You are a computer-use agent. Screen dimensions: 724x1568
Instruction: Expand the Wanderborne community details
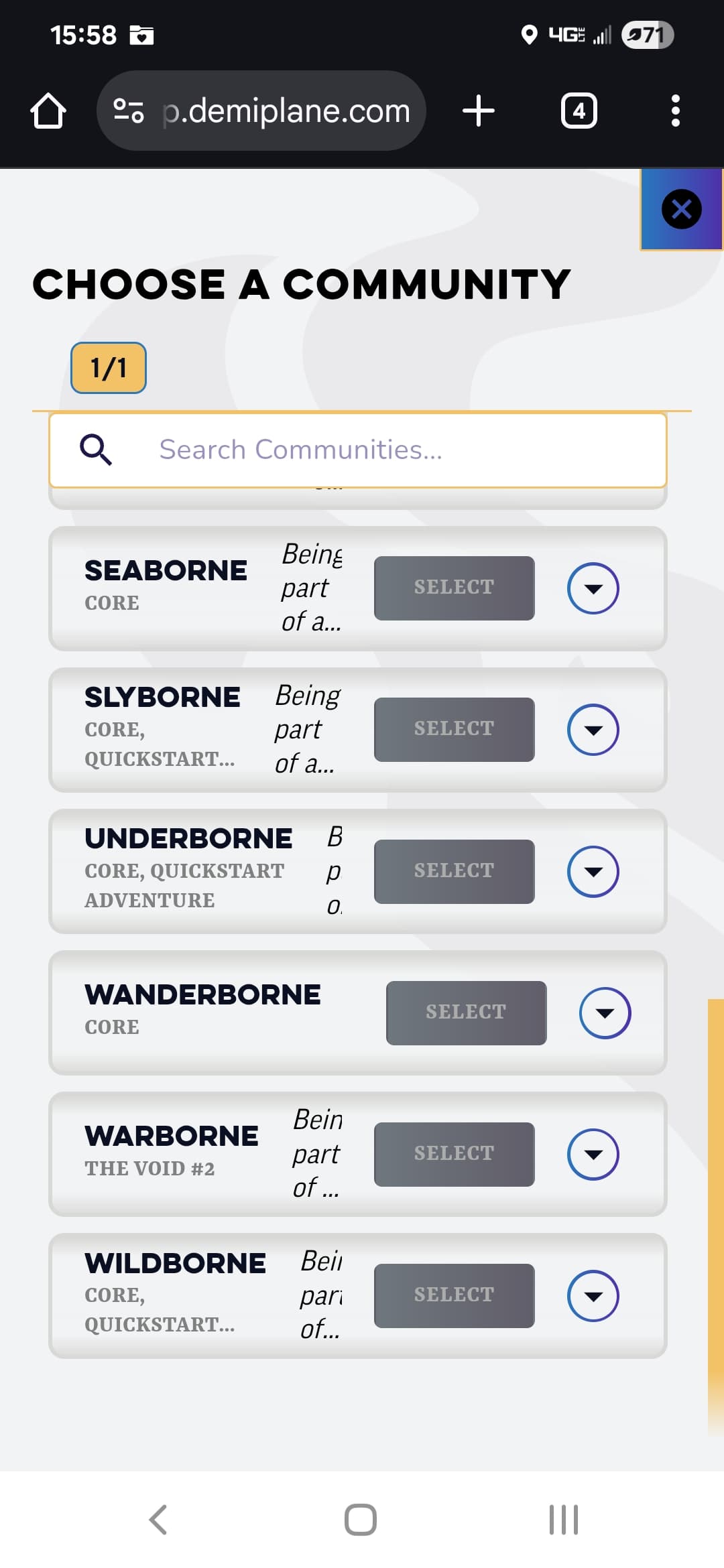[605, 1013]
